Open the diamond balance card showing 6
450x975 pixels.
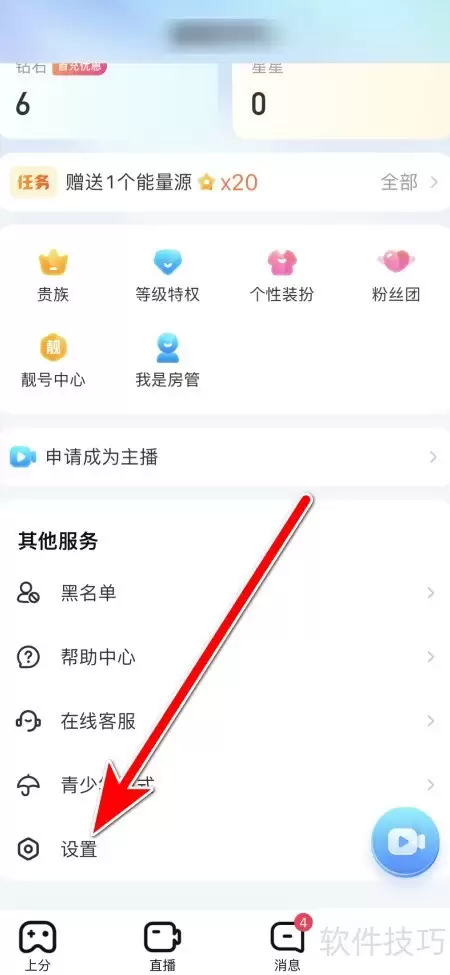[x=109, y=99]
